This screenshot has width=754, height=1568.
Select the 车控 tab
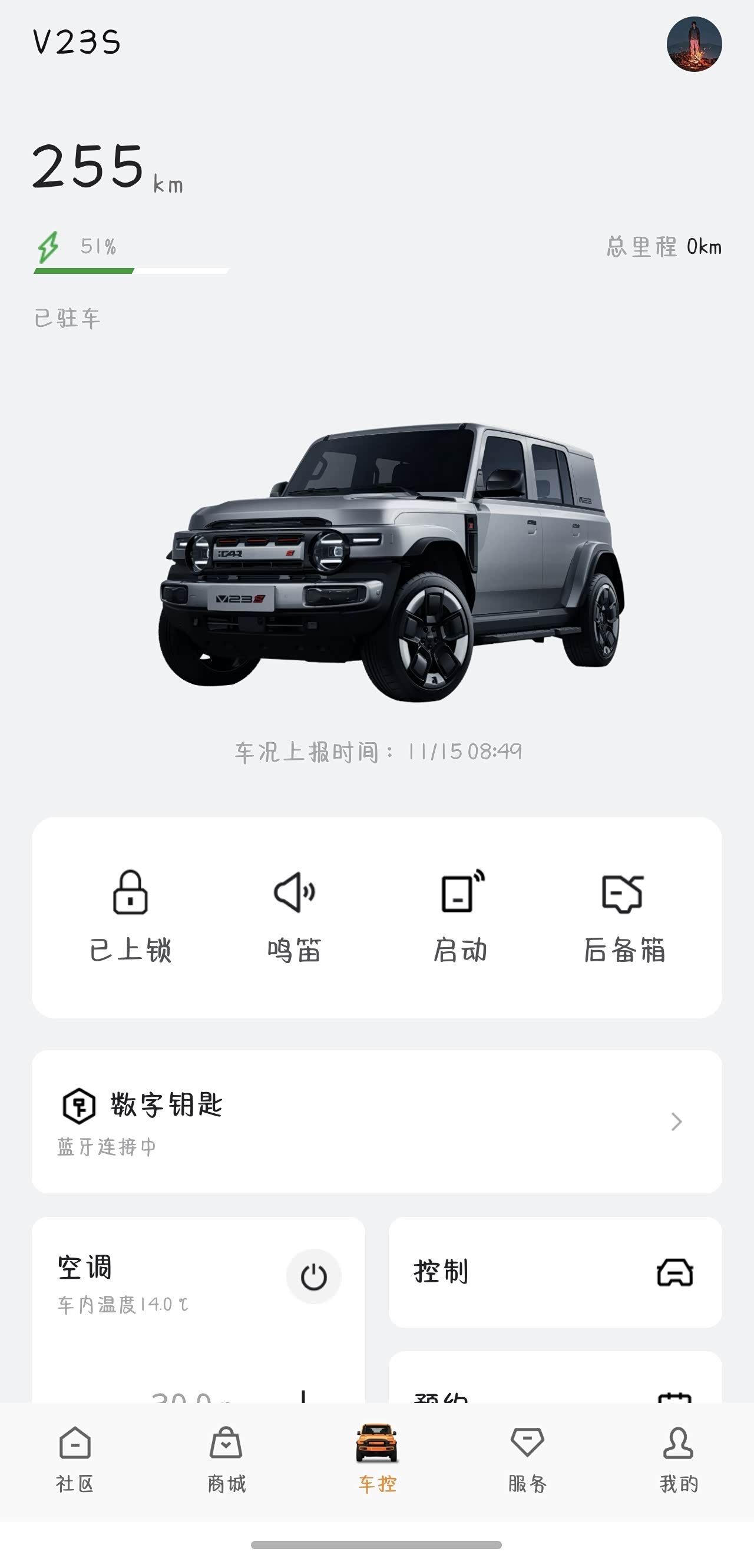[x=376, y=1460]
